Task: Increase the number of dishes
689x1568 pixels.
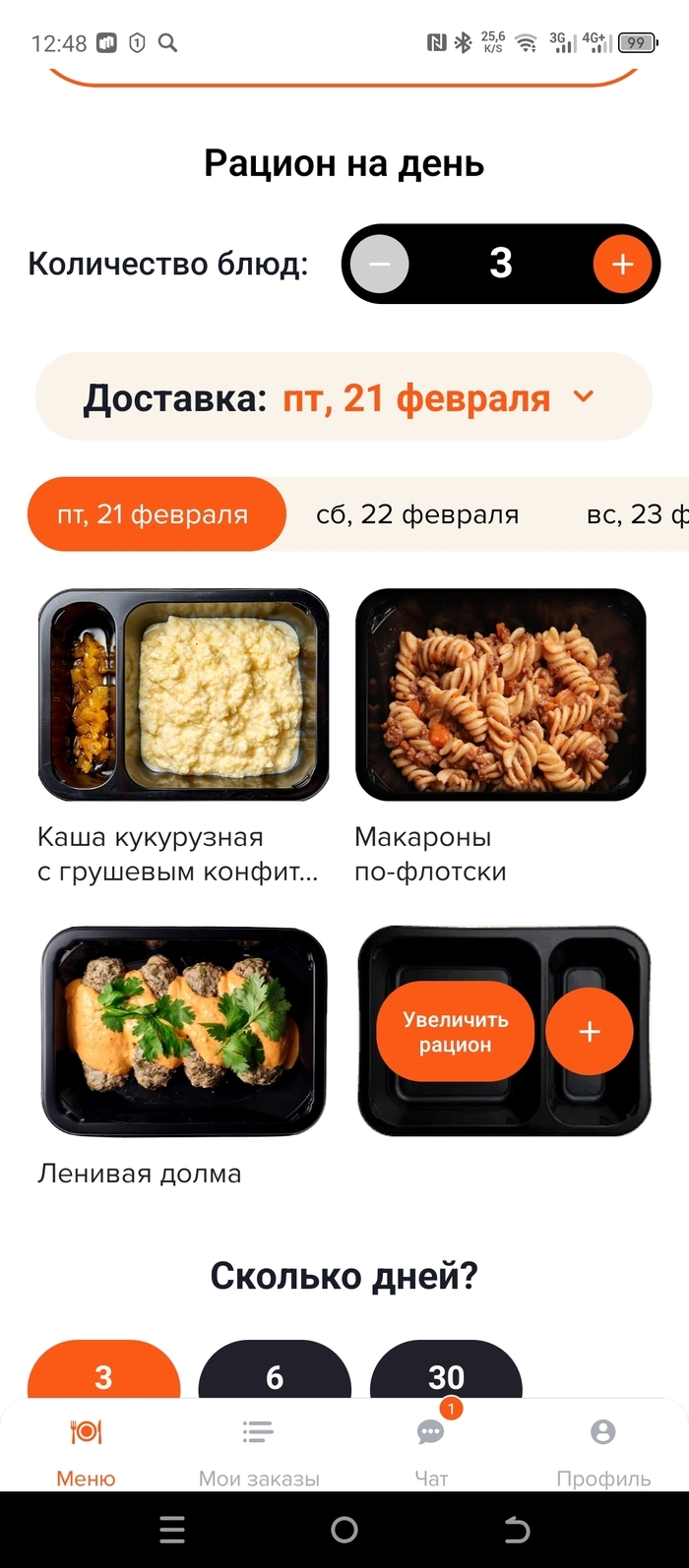Action: (x=622, y=264)
